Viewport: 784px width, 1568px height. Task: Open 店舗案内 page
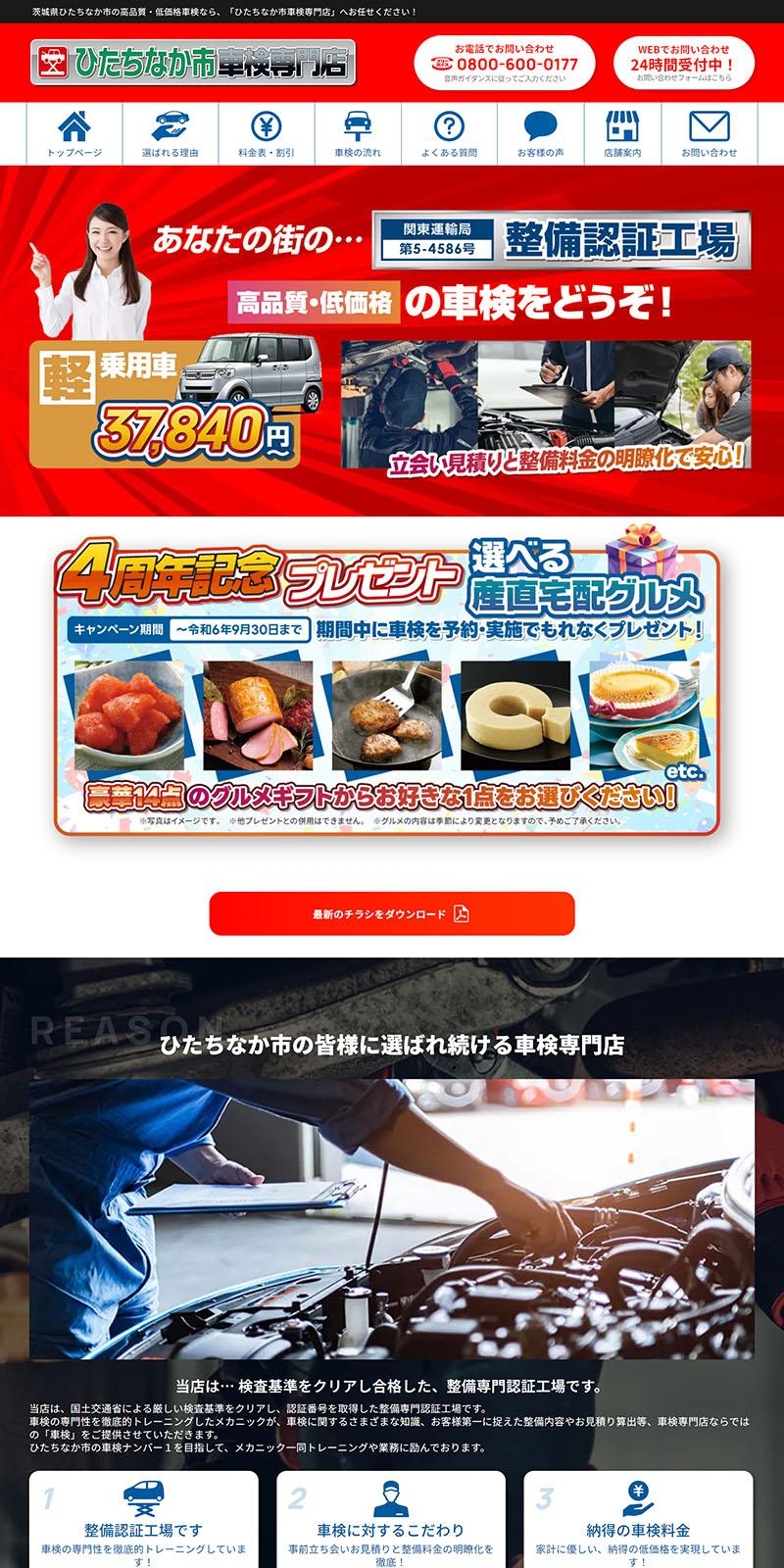click(x=622, y=134)
